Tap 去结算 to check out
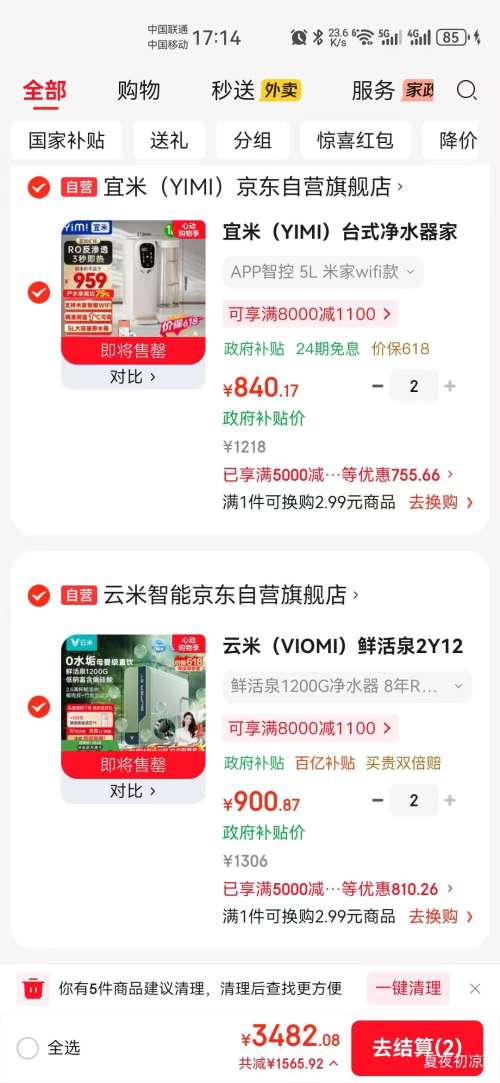The height and width of the screenshot is (1083, 500). click(417, 1047)
